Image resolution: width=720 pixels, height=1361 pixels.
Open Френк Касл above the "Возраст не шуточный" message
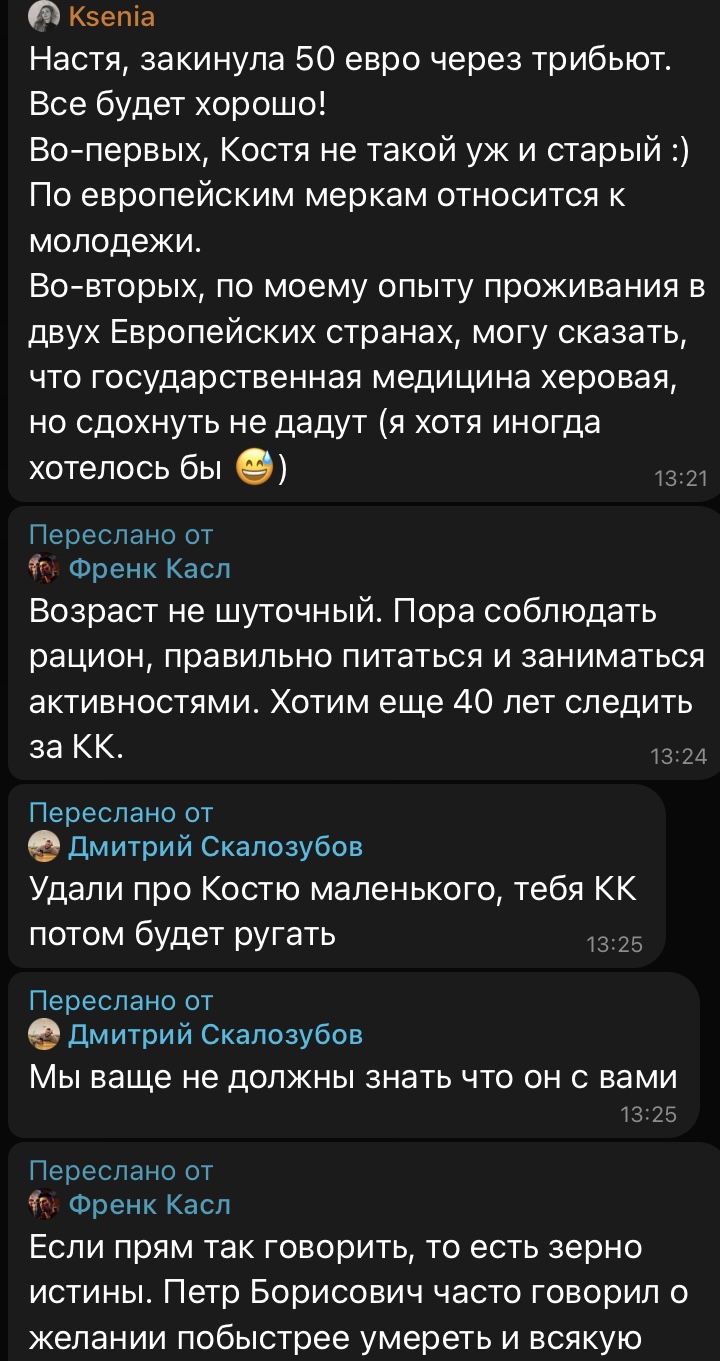149,569
